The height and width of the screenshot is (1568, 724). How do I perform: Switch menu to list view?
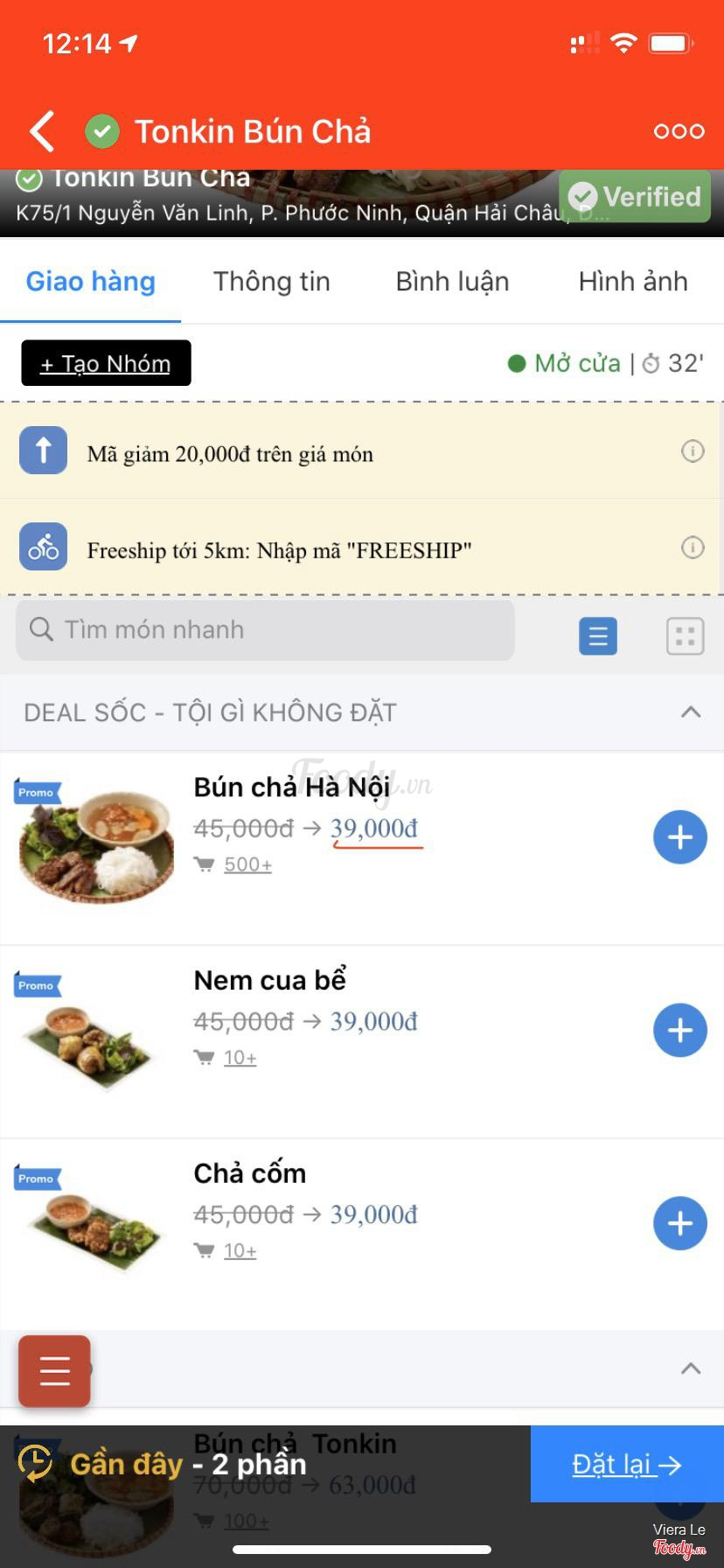click(598, 636)
